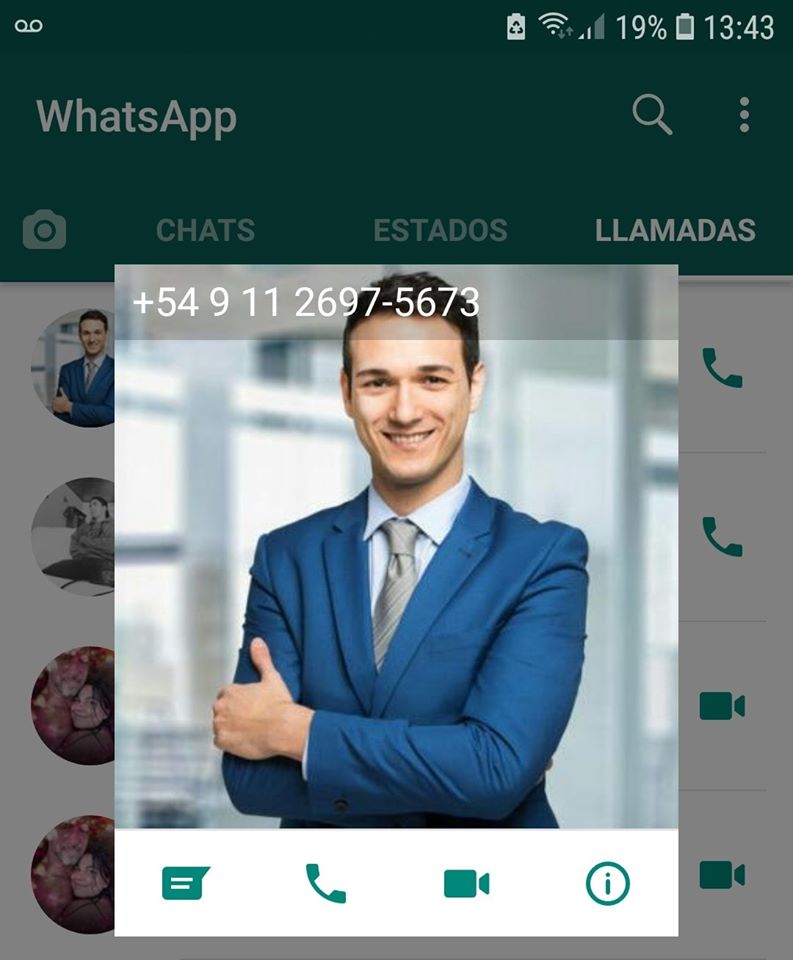The image size is (793, 960).
Task: Switch to the Estados tab
Action: click(x=440, y=231)
